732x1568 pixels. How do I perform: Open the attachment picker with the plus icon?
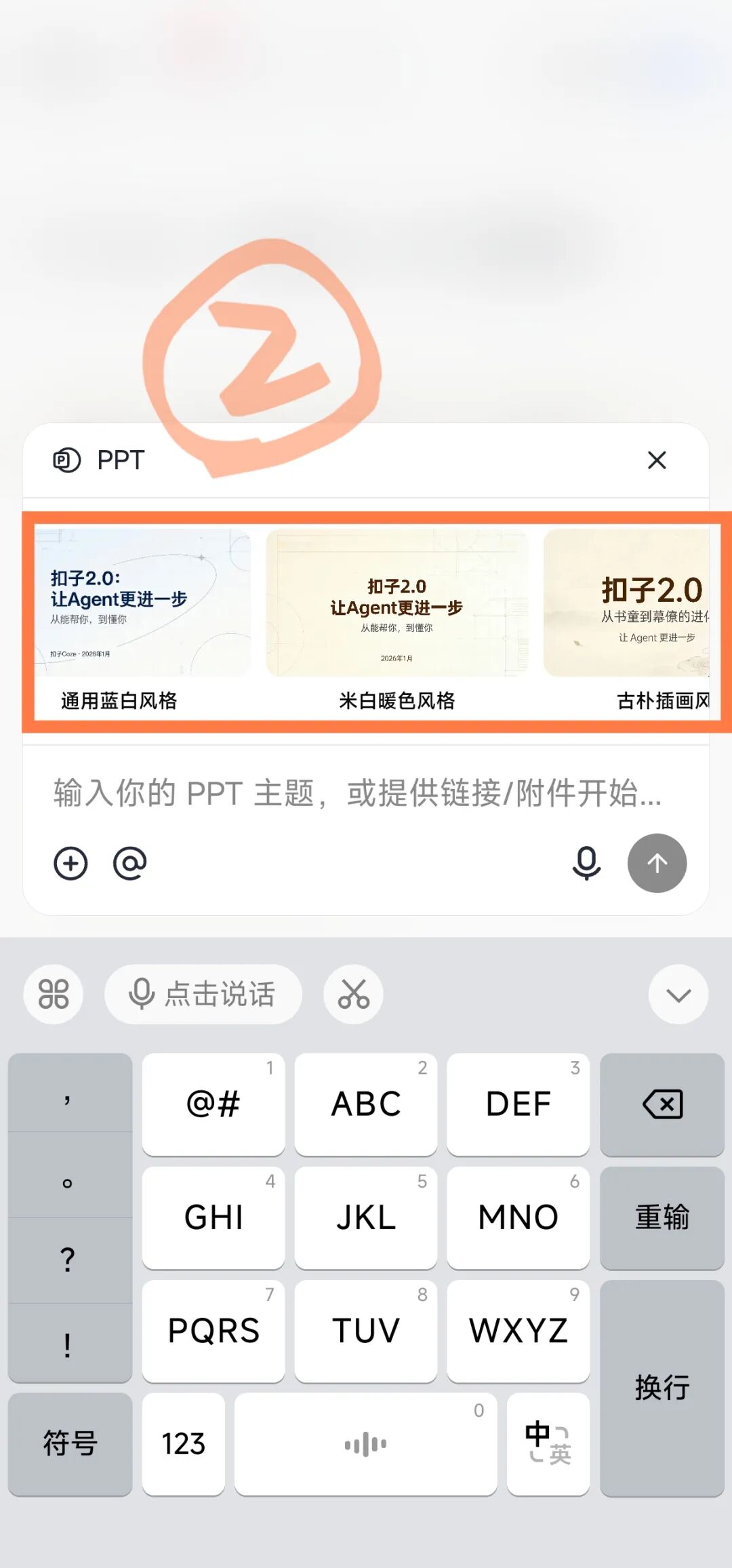coord(70,864)
